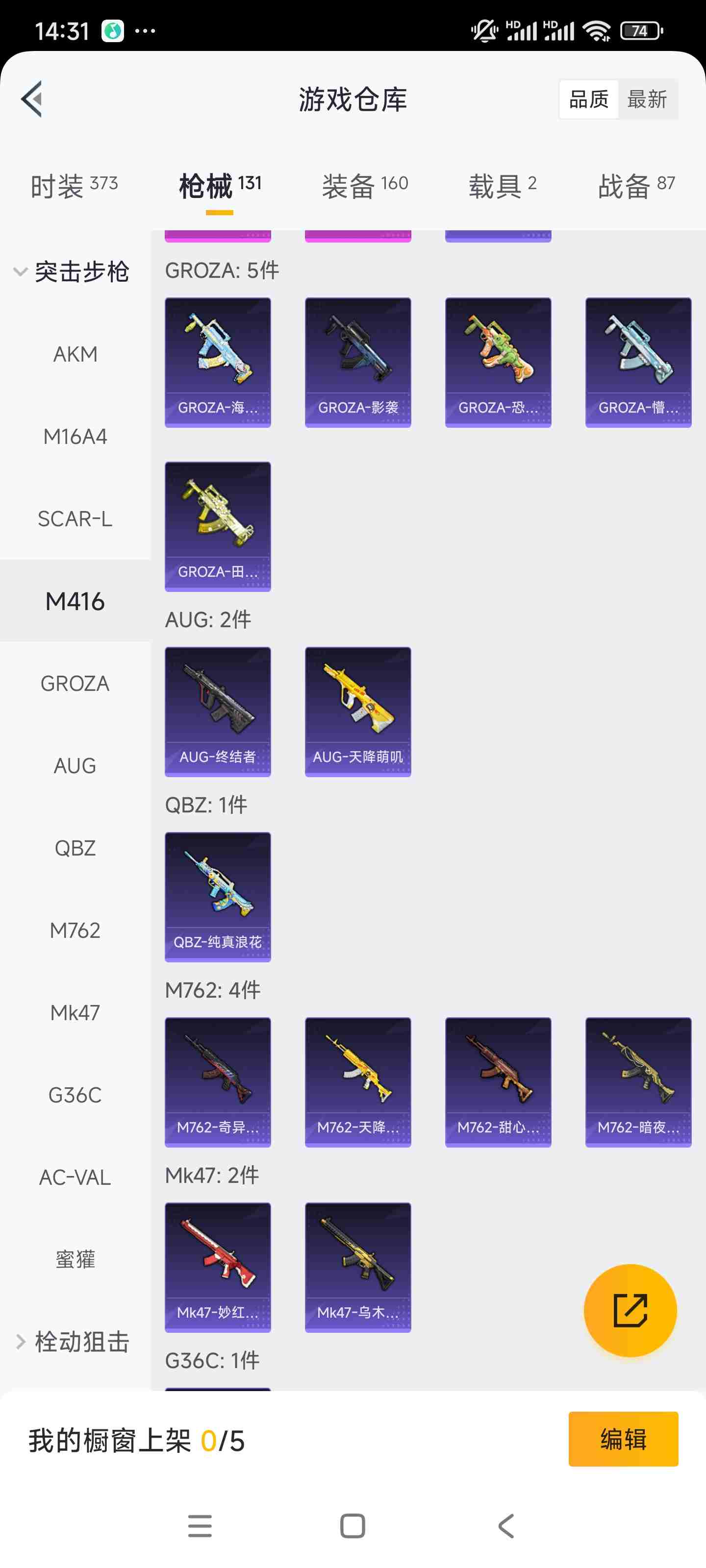Switch sorting to 最新
706x1568 pixels.
coord(647,98)
